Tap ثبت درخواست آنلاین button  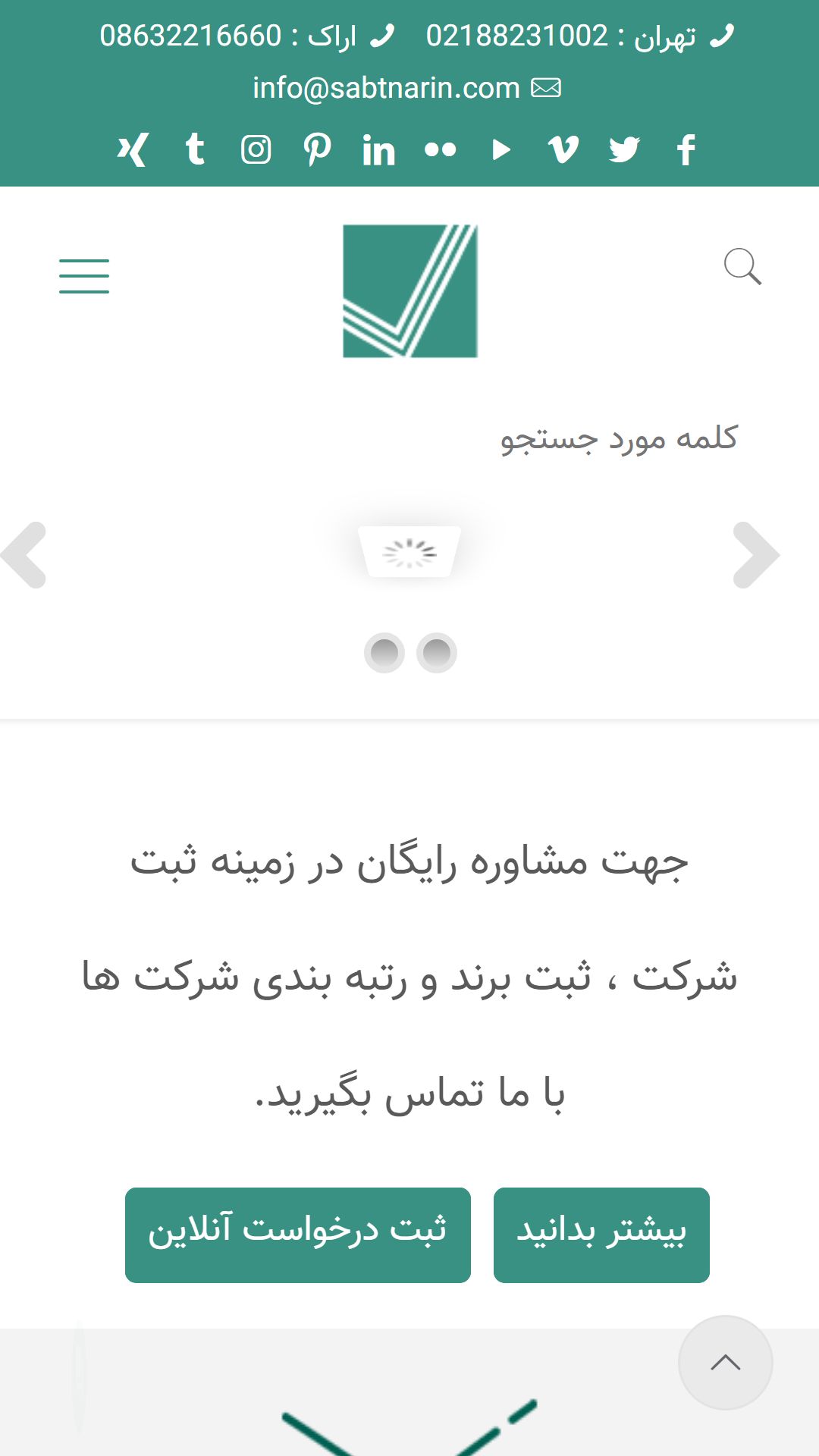pyautogui.click(x=298, y=1235)
